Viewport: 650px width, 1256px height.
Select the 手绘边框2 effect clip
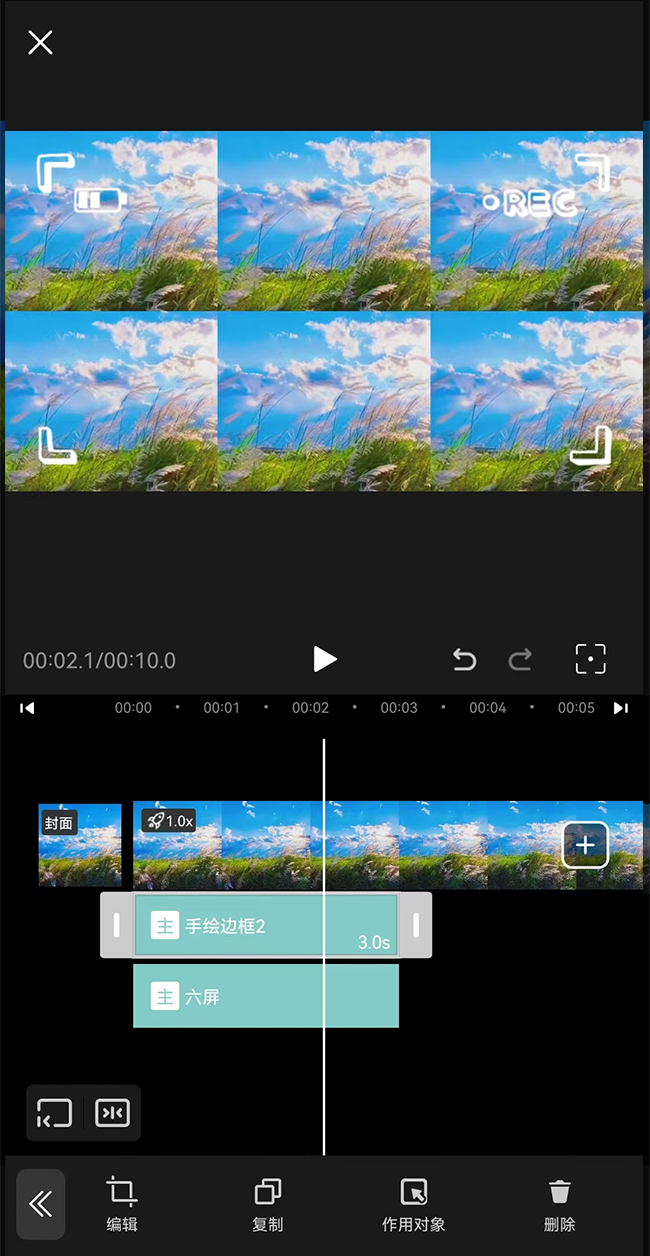coord(265,925)
